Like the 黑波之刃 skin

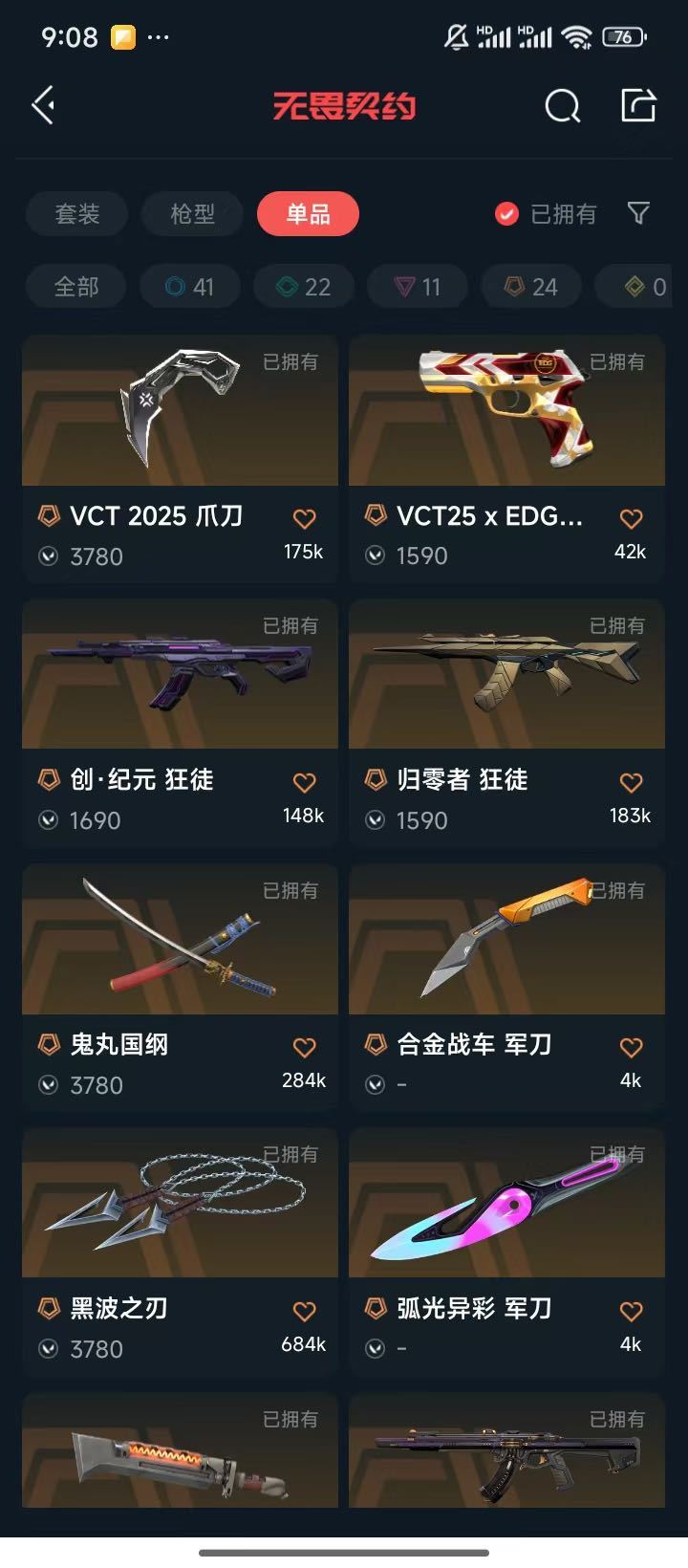point(304,1312)
